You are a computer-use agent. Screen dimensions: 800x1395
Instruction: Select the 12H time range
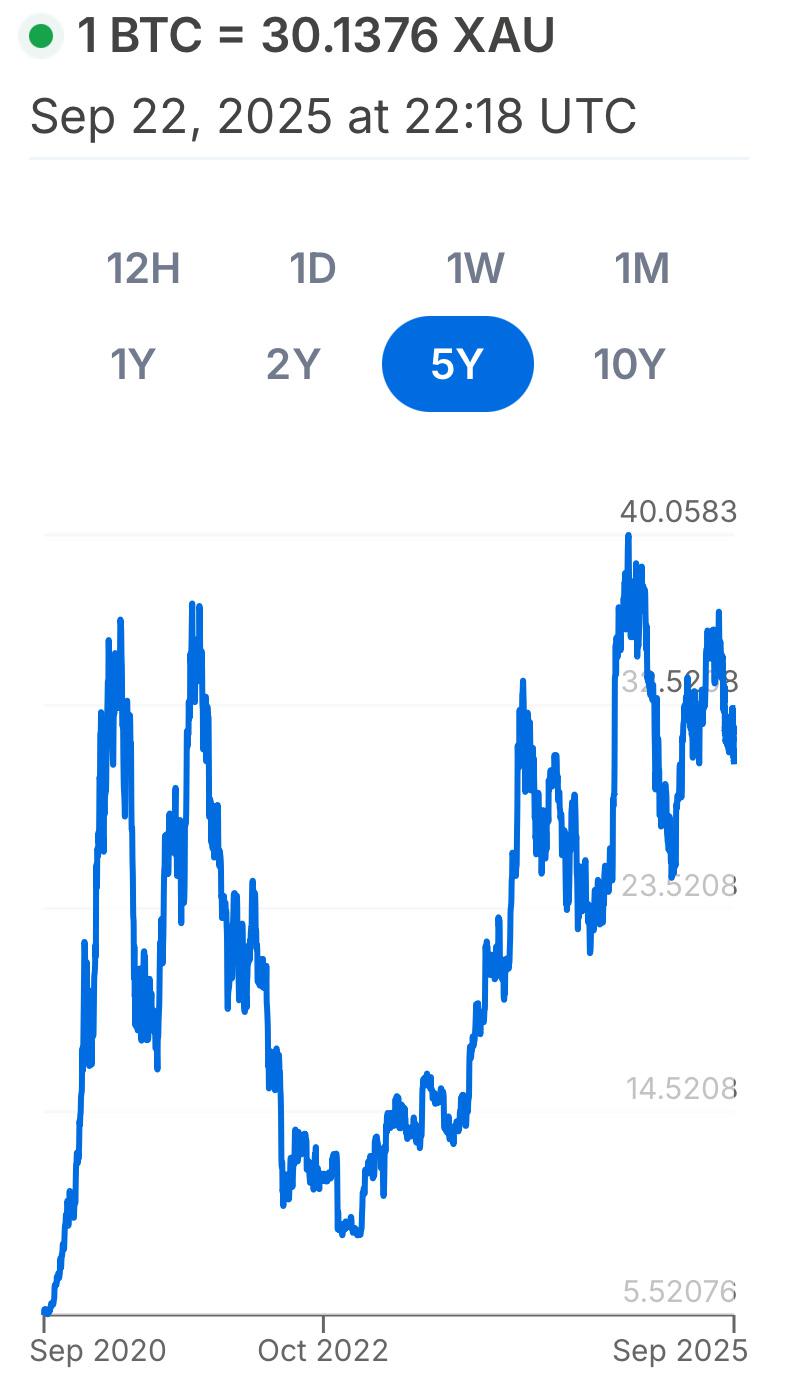point(143,269)
